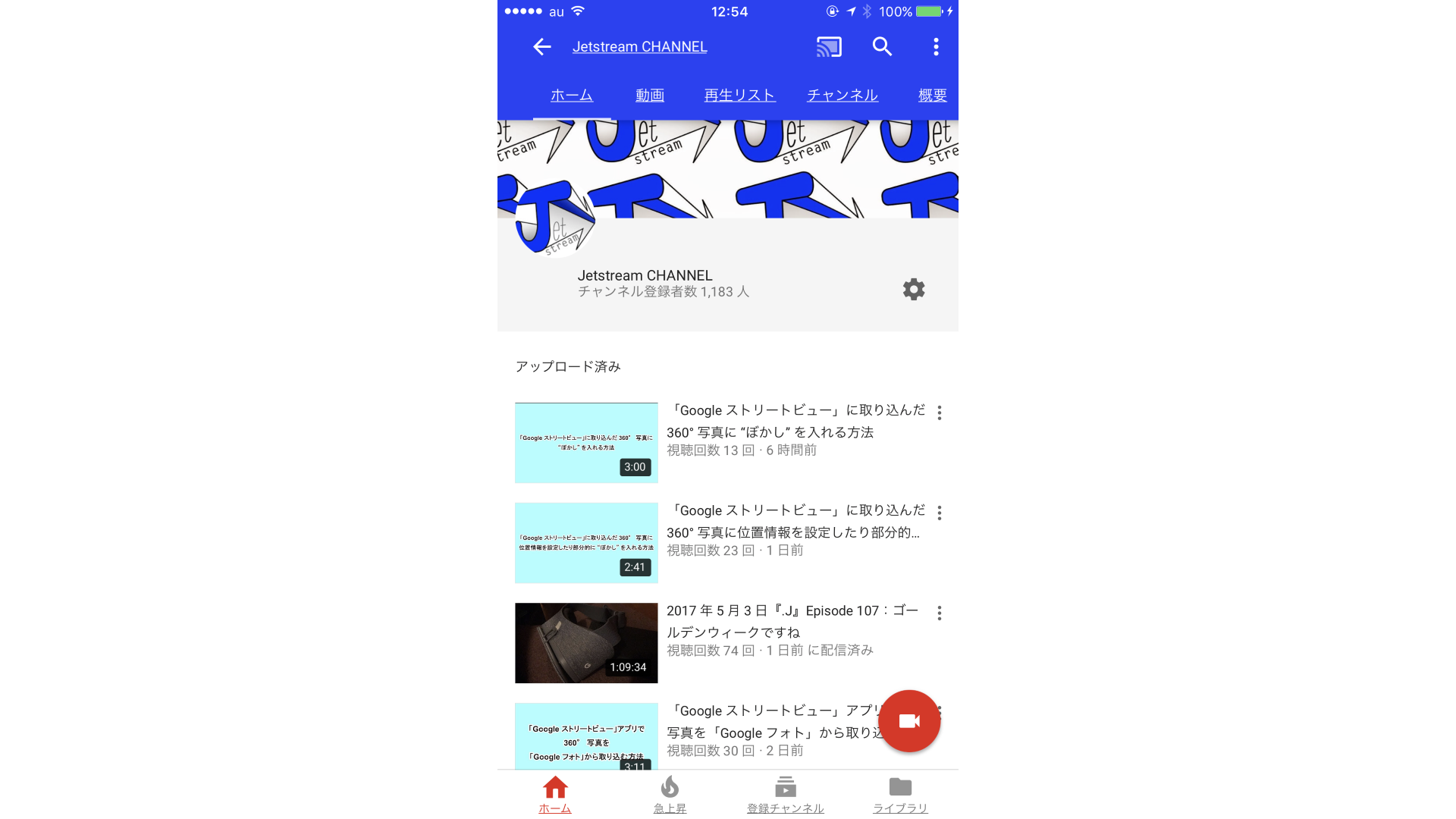This screenshot has height=819, width=1456.
Task: Open the ライブラリ library tab
Action: coord(900,794)
